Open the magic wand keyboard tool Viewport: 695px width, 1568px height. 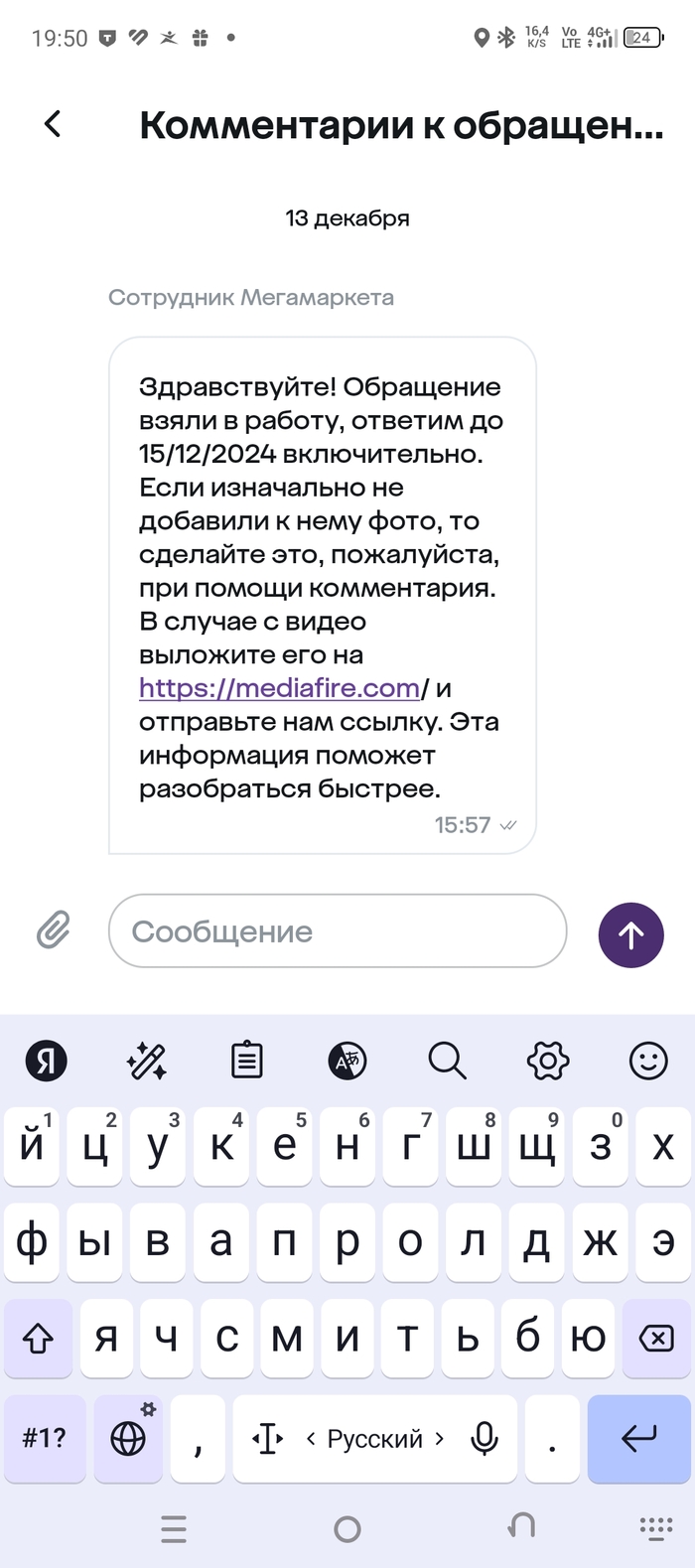click(147, 1061)
